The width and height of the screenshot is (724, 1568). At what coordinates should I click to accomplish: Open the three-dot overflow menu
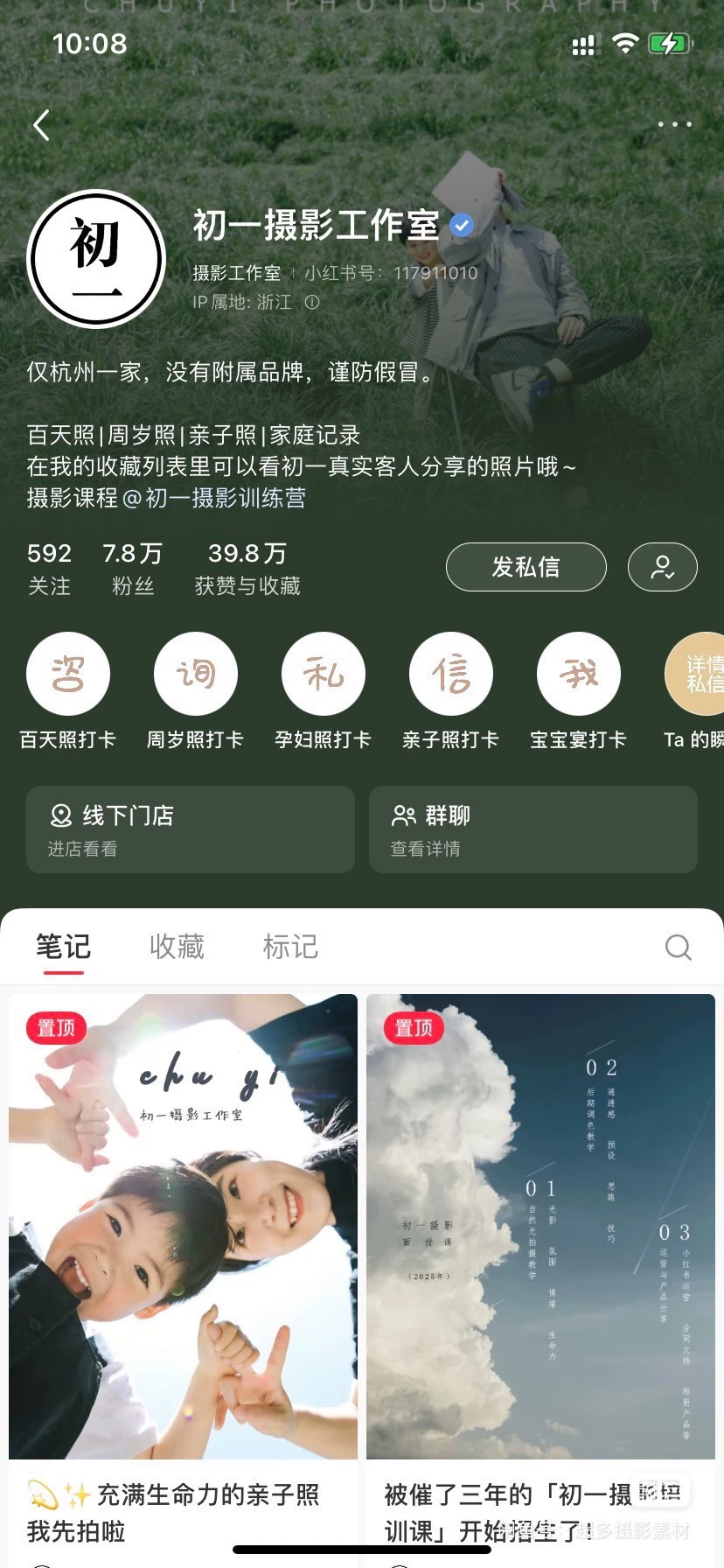pyautogui.click(x=674, y=124)
